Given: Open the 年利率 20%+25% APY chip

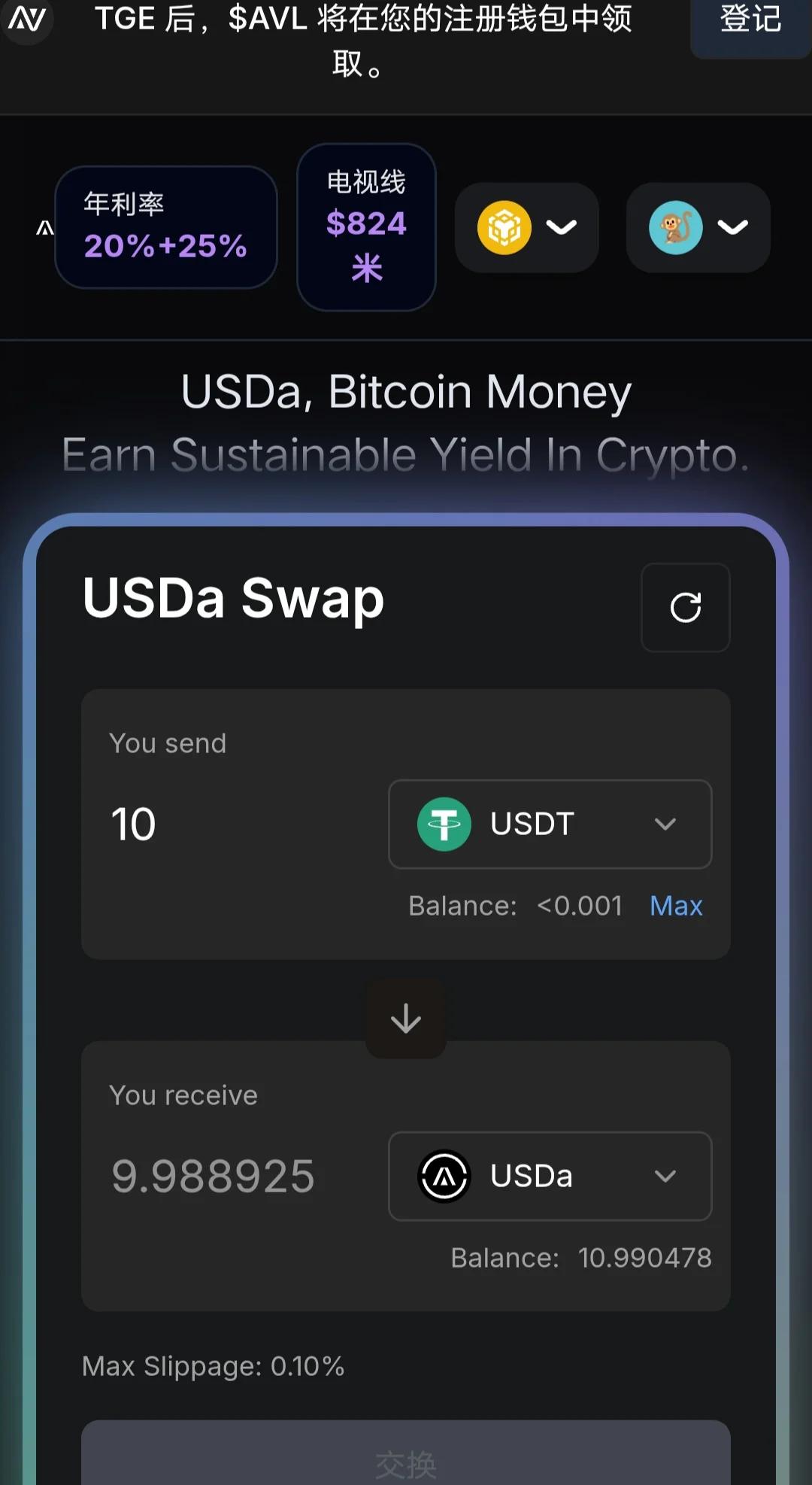Looking at the screenshot, I should click(x=166, y=227).
